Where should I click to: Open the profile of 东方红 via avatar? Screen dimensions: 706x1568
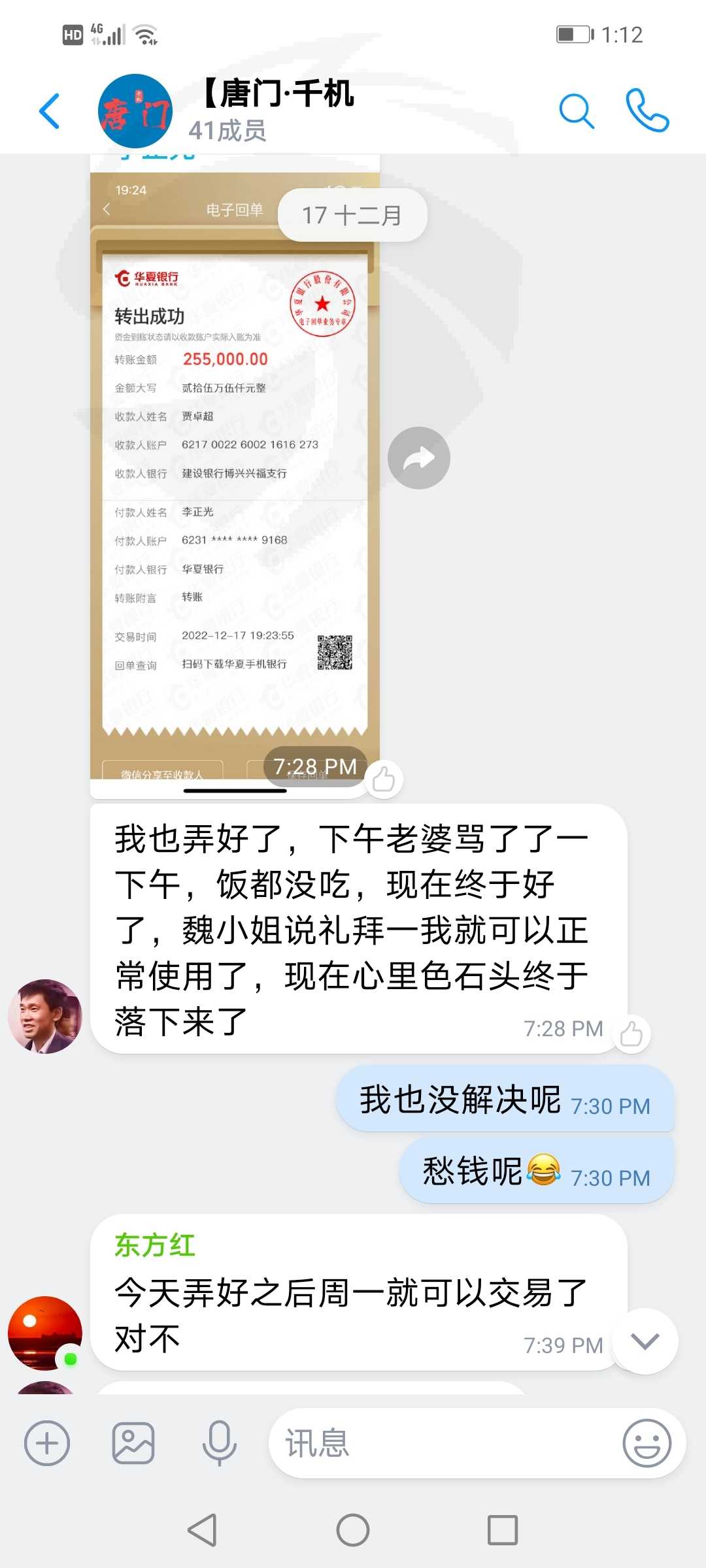tap(45, 1333)
